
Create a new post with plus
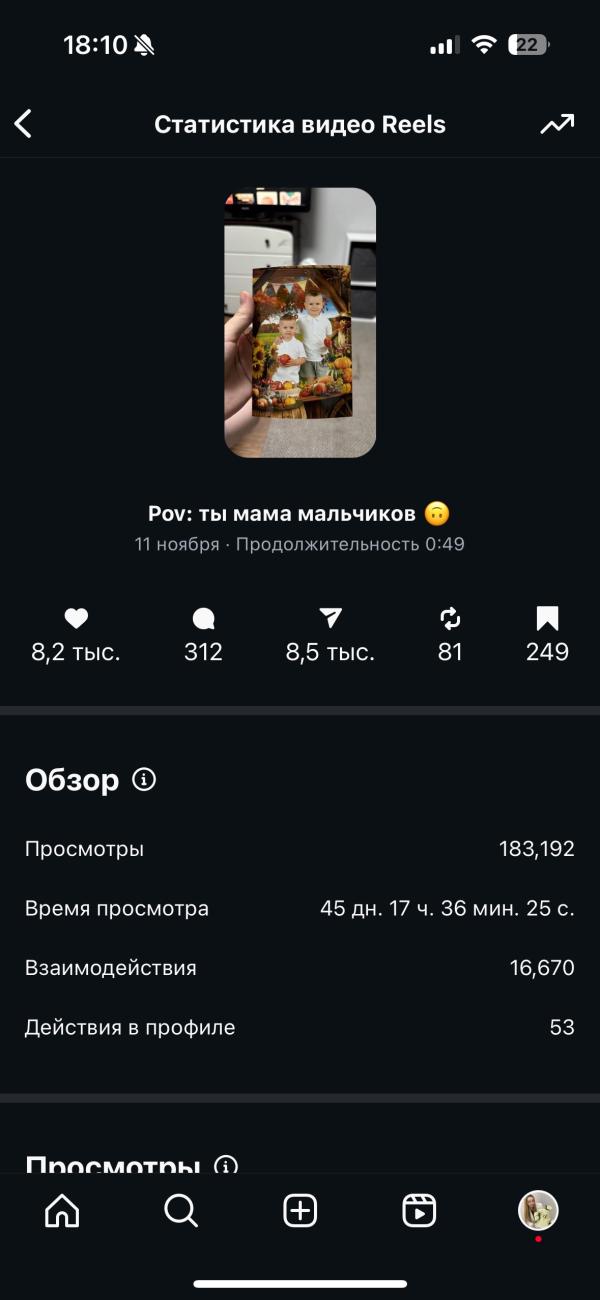[x=300, y=1211]
